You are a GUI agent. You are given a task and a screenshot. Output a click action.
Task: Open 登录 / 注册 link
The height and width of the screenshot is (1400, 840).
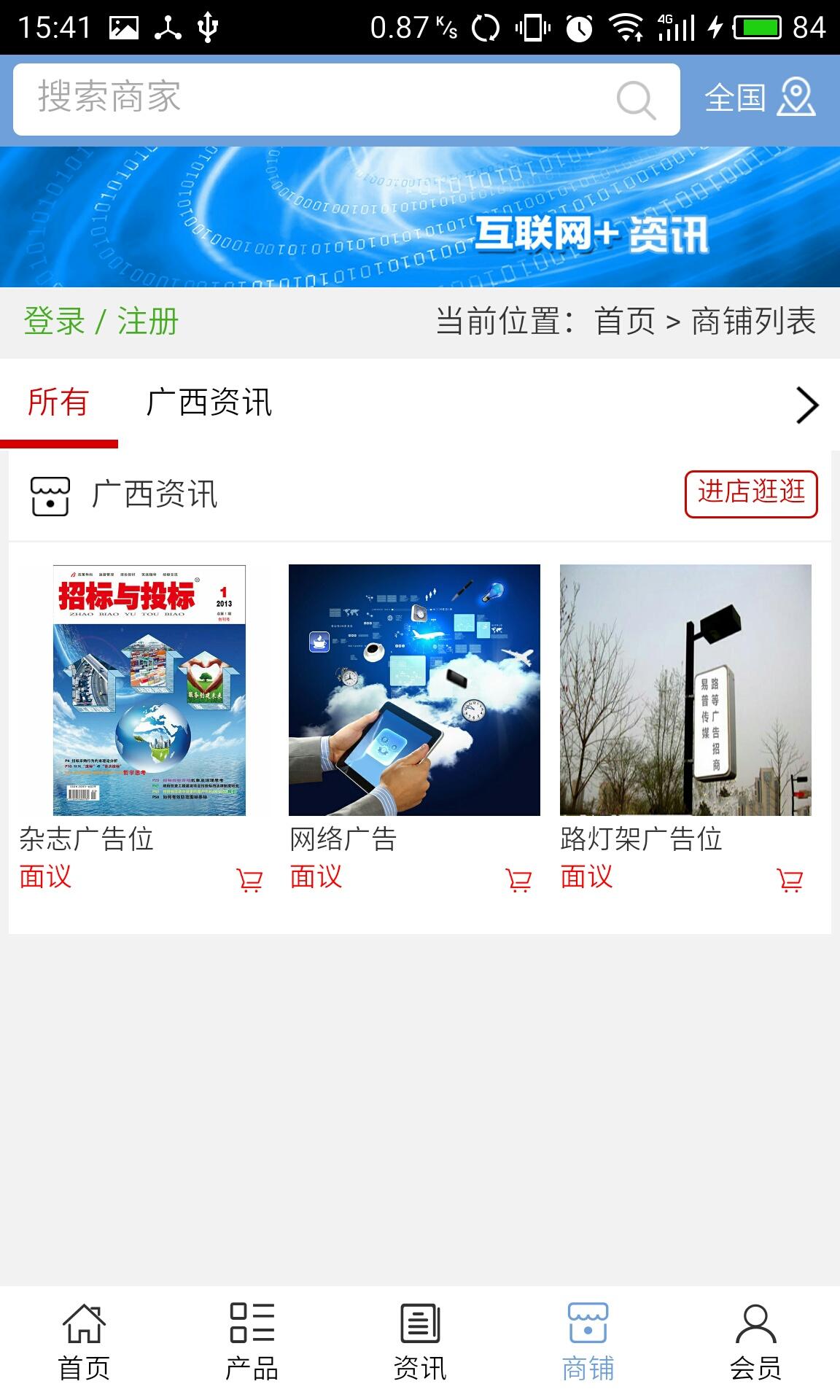(x=101, y=322)
